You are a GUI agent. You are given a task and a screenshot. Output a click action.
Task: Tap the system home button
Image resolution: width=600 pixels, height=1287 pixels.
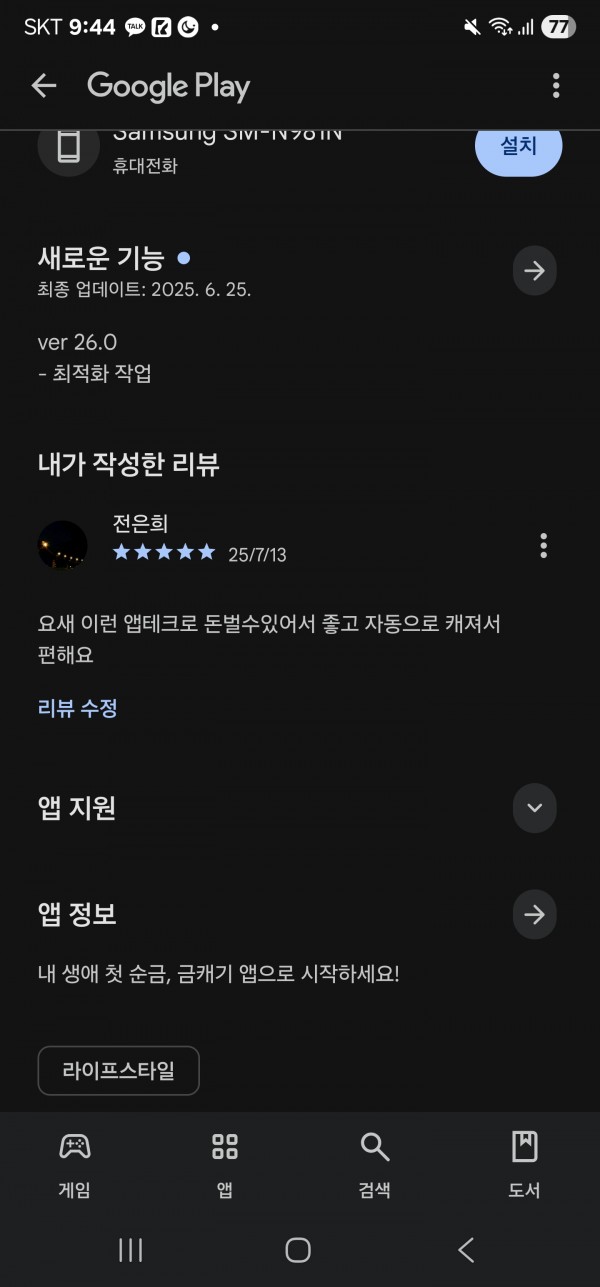pos(298,1249)
